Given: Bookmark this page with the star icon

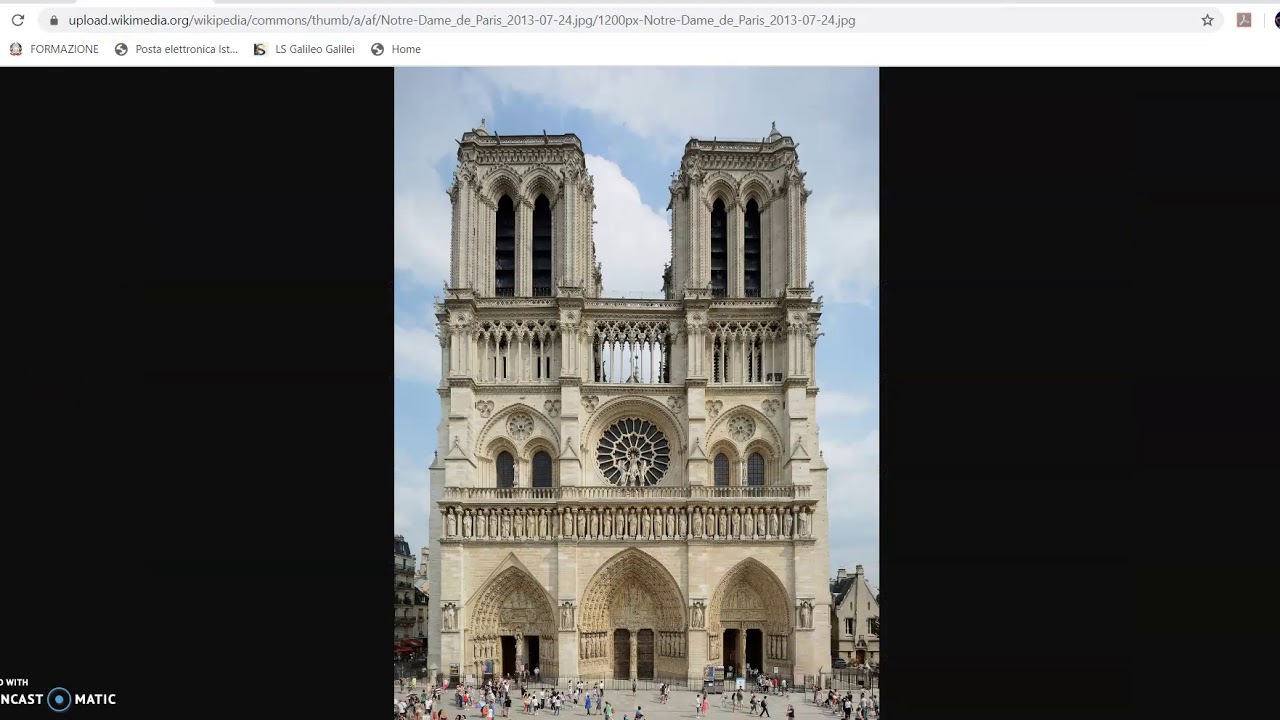Looking at the screenshot, I should pos(1207,20).
